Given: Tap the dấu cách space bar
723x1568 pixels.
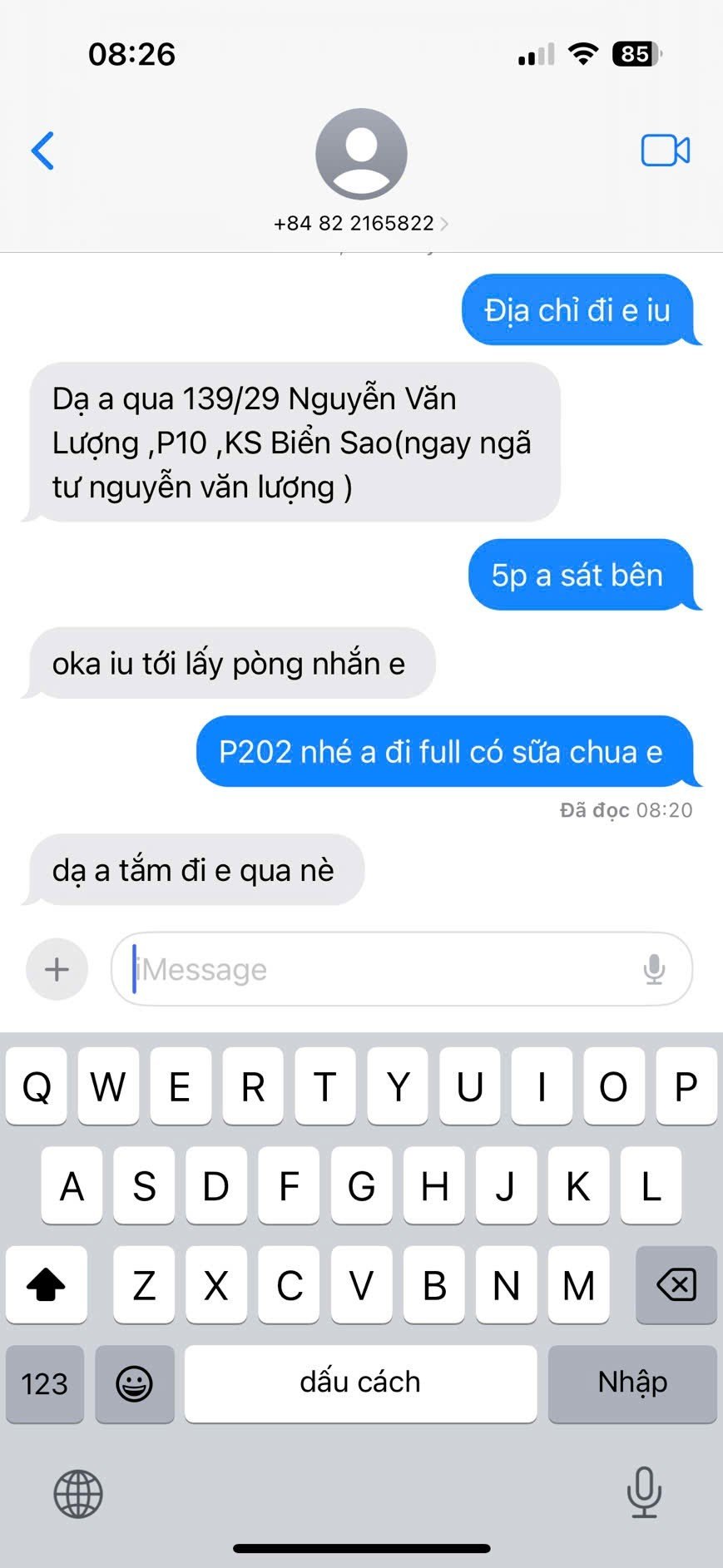Looking at the screenshot, I should (360, 1384).
